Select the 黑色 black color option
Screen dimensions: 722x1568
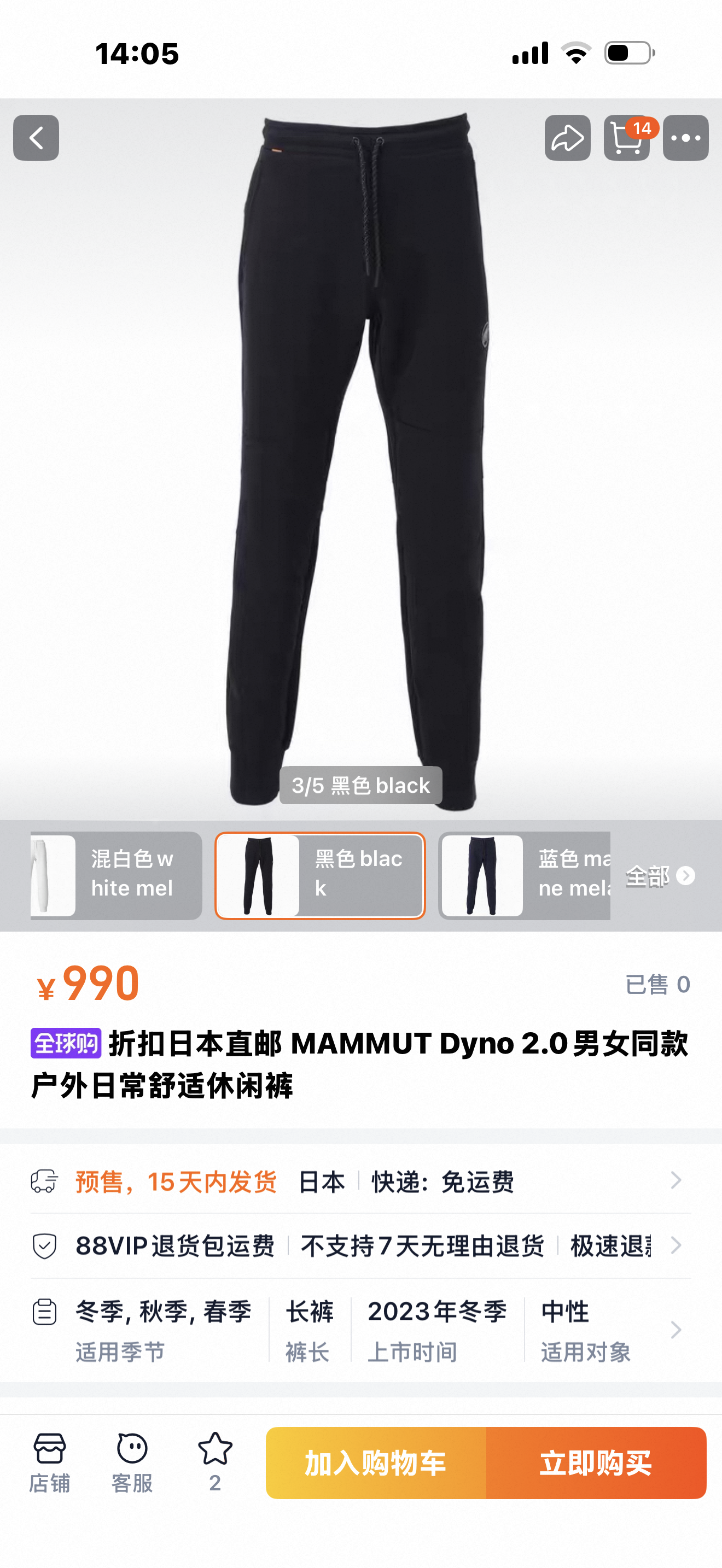click(x=319, y=875)
